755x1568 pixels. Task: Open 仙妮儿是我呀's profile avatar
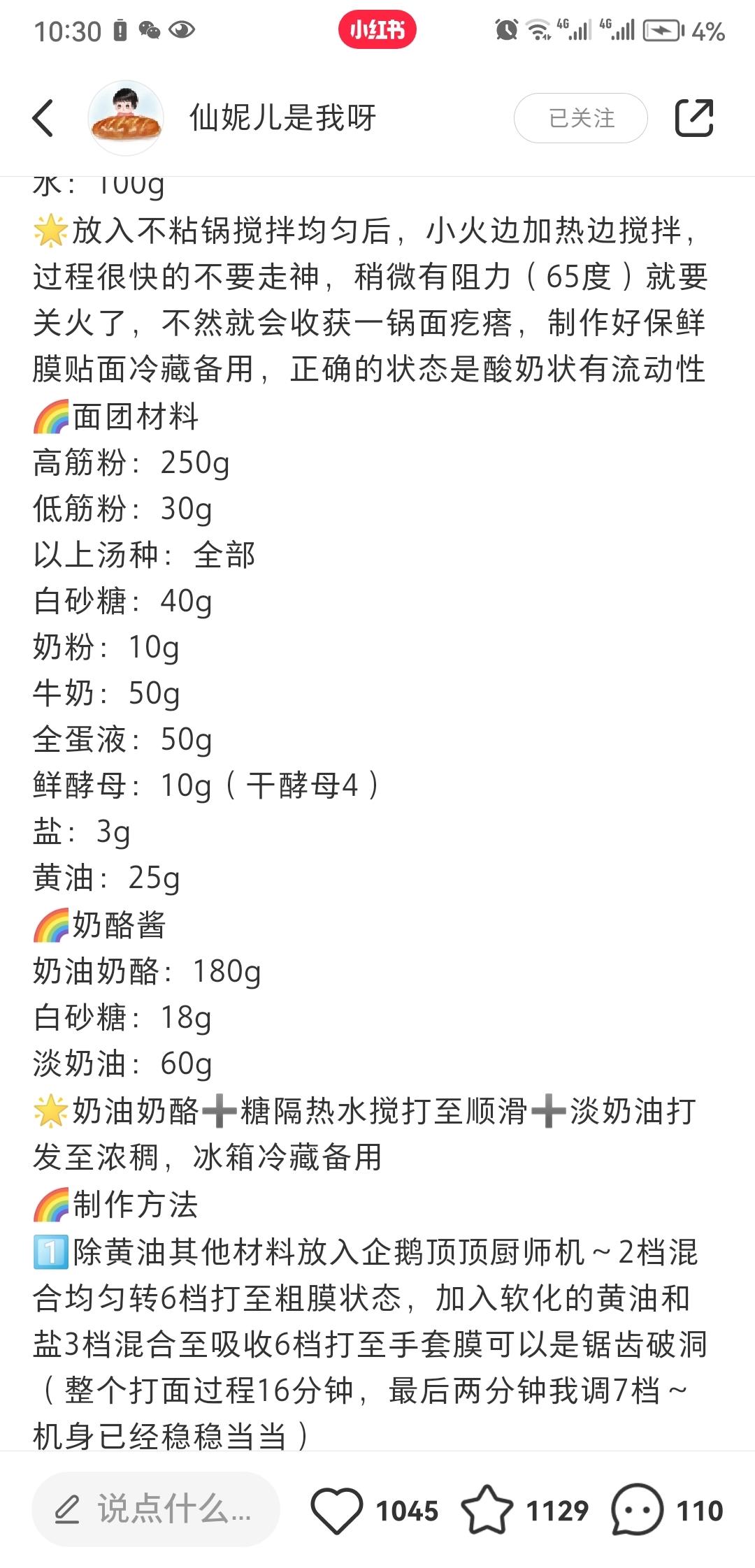pyautogui.click(x=126, y=118)
